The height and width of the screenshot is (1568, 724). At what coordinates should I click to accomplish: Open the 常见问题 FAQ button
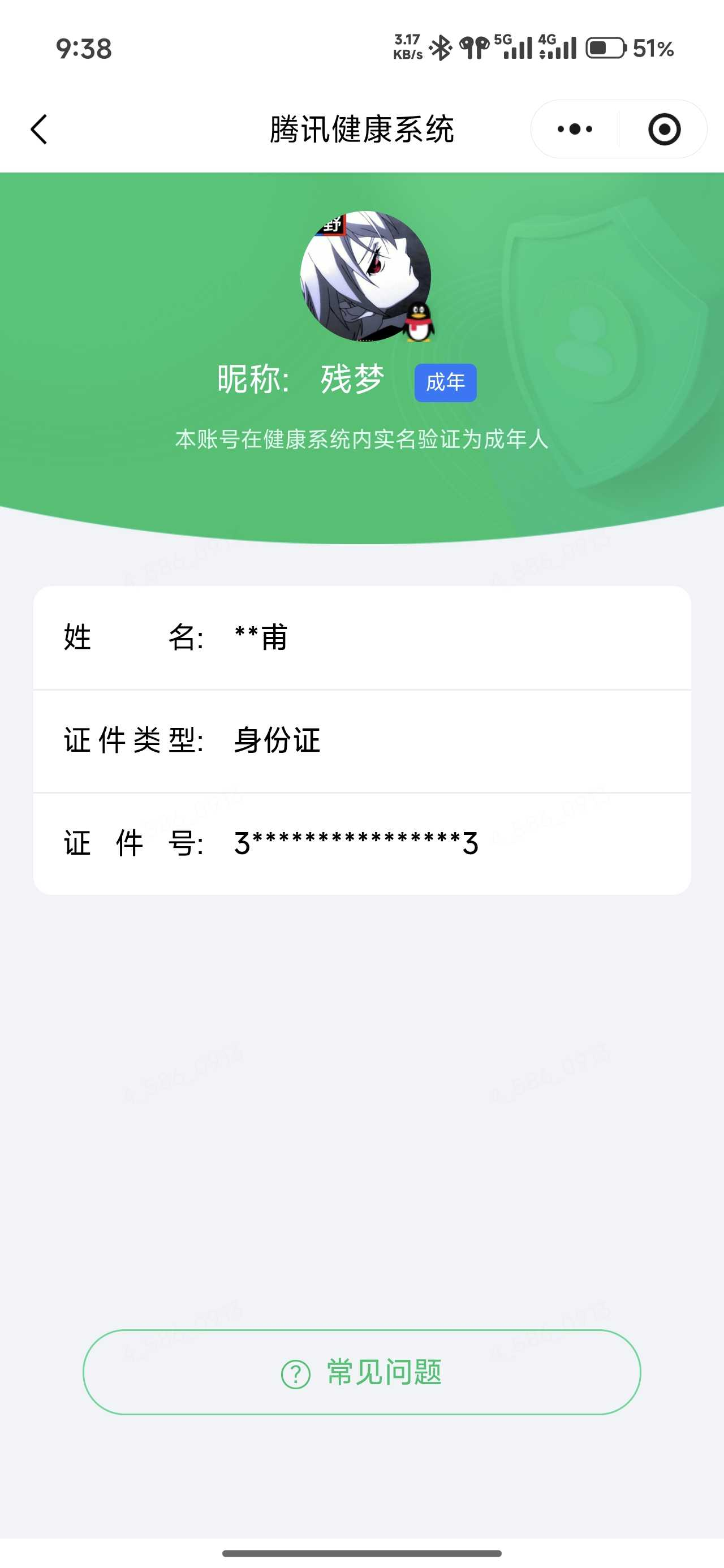(361, 1372)
